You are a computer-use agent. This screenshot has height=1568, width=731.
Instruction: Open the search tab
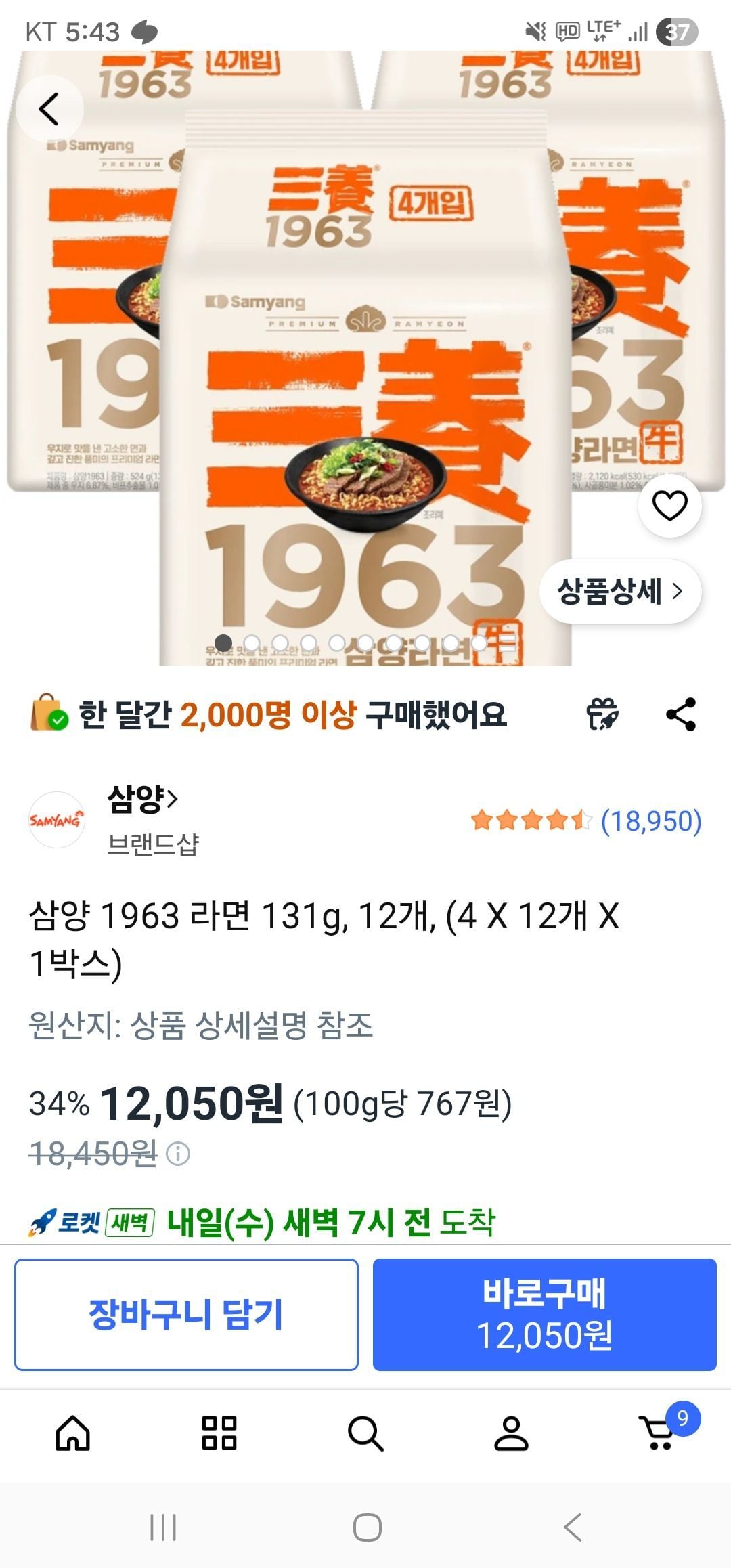pyautogui.click(x=365, y=1433)
